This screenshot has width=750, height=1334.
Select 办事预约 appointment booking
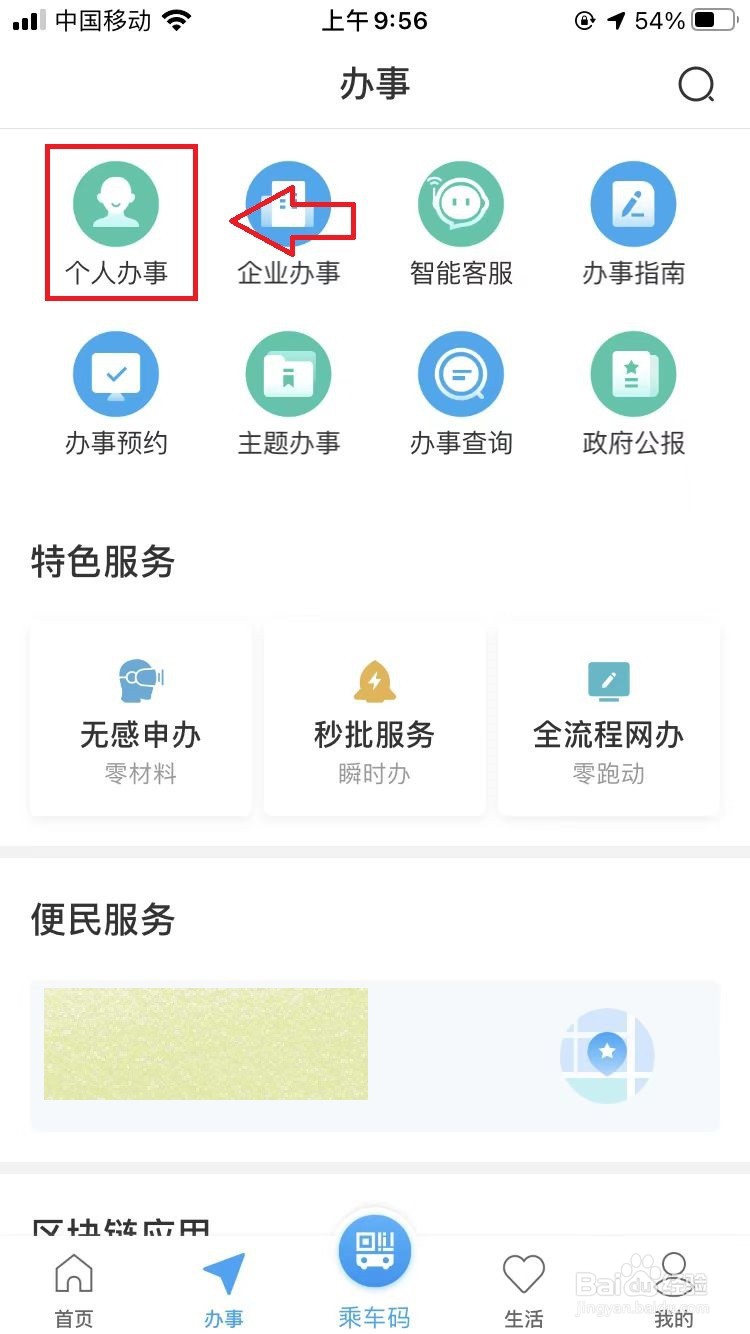click(116, 394)
